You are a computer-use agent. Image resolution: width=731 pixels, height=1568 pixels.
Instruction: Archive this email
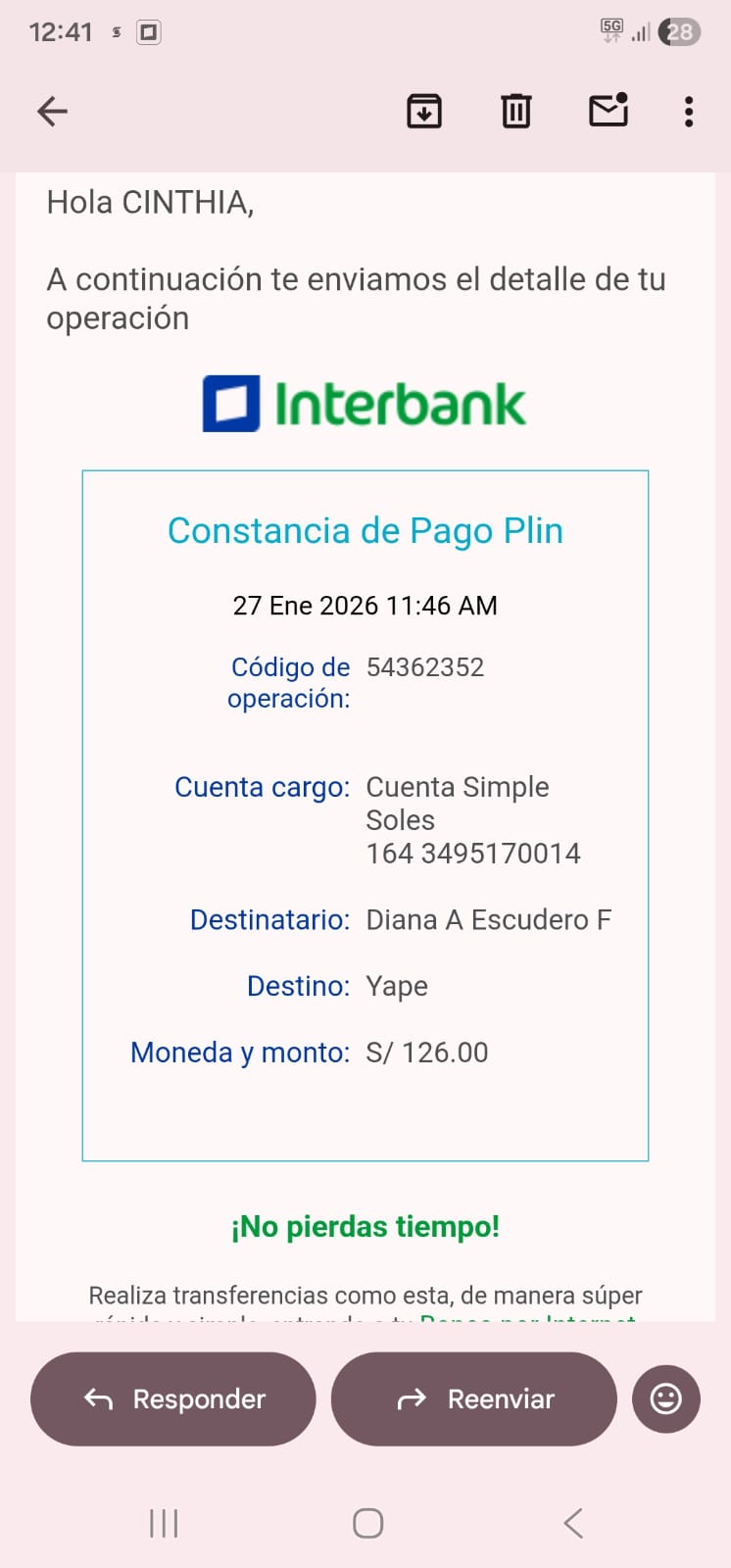(424, 112)
